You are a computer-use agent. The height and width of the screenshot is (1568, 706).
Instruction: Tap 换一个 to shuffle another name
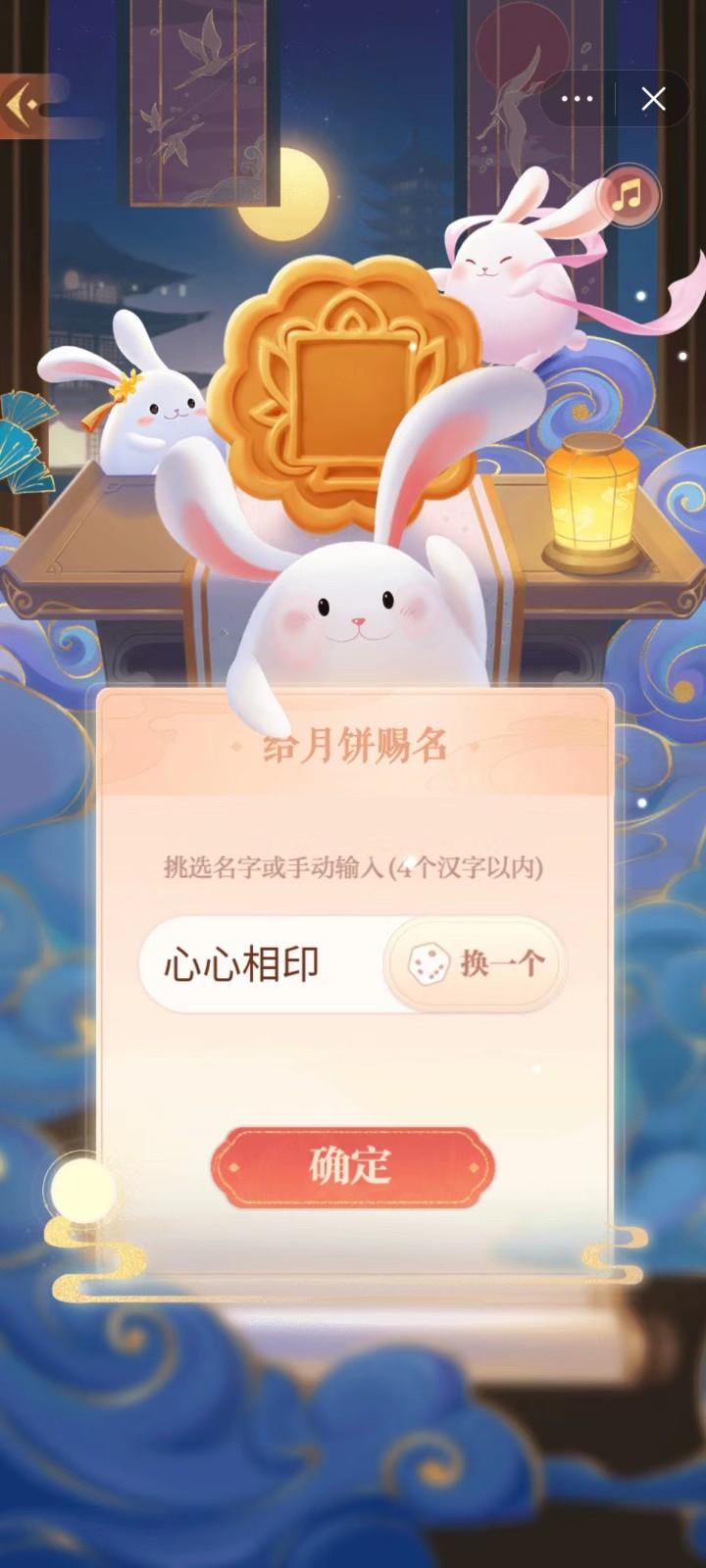click(477, 963)
